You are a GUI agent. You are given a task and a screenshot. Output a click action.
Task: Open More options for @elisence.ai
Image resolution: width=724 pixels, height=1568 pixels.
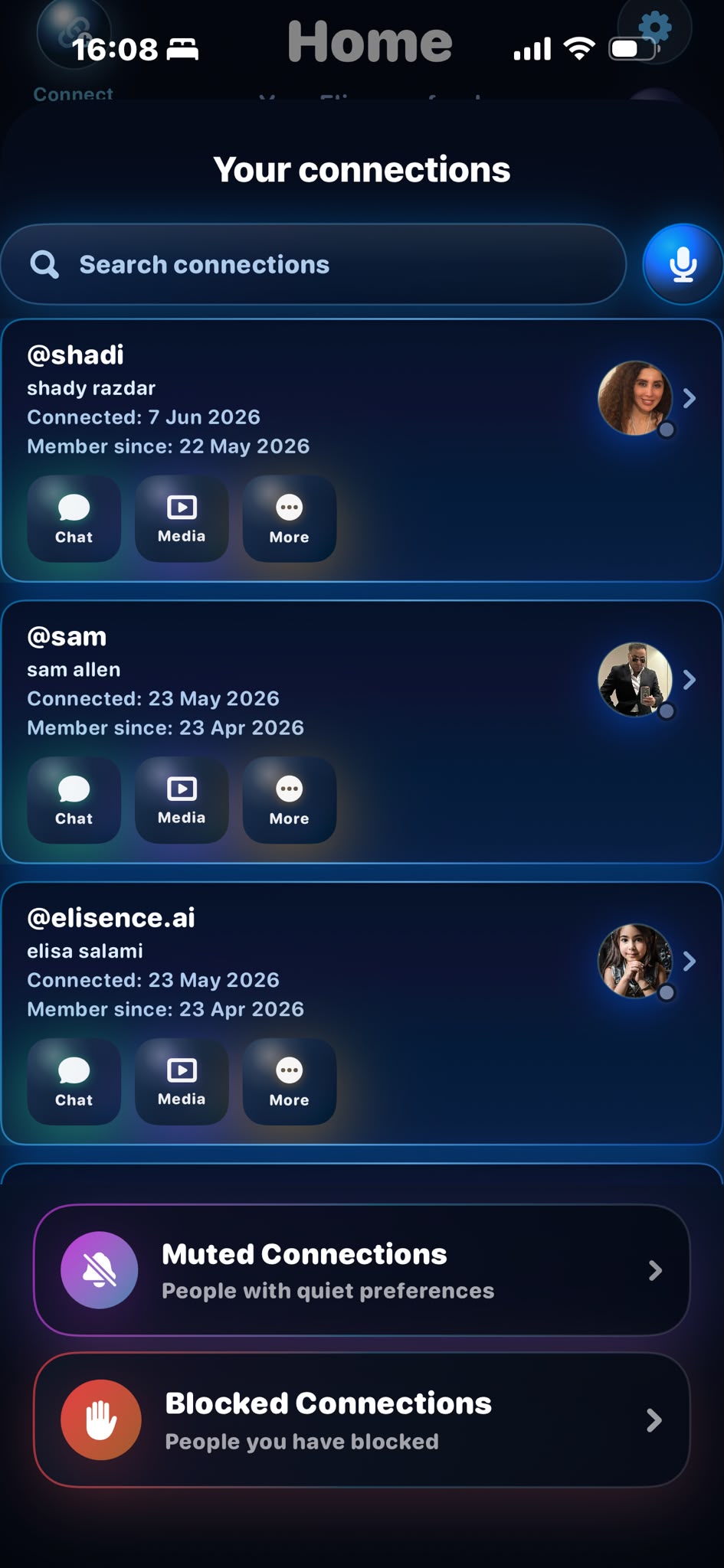tap(290, 1082)
